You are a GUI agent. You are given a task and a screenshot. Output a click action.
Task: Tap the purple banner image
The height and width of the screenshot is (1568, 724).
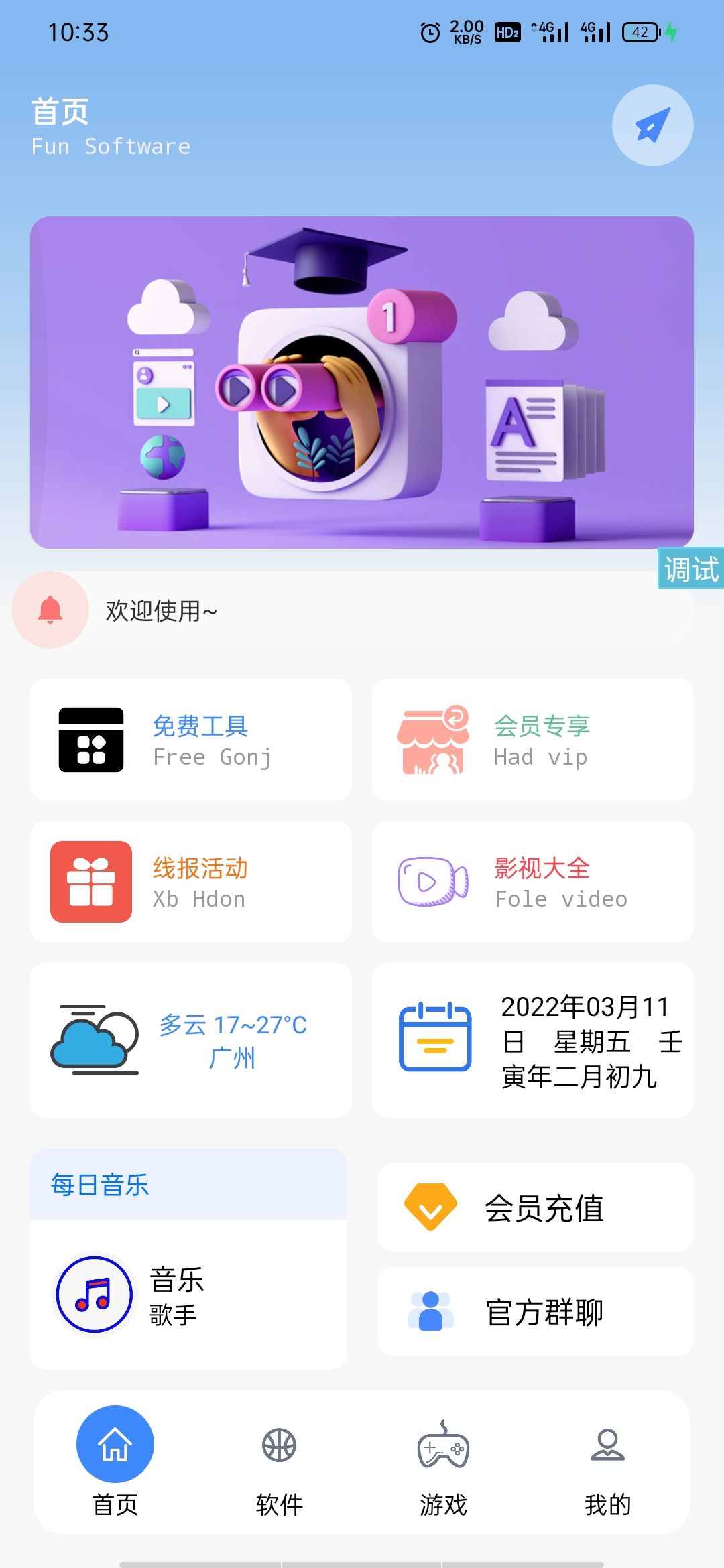point(362,382)
